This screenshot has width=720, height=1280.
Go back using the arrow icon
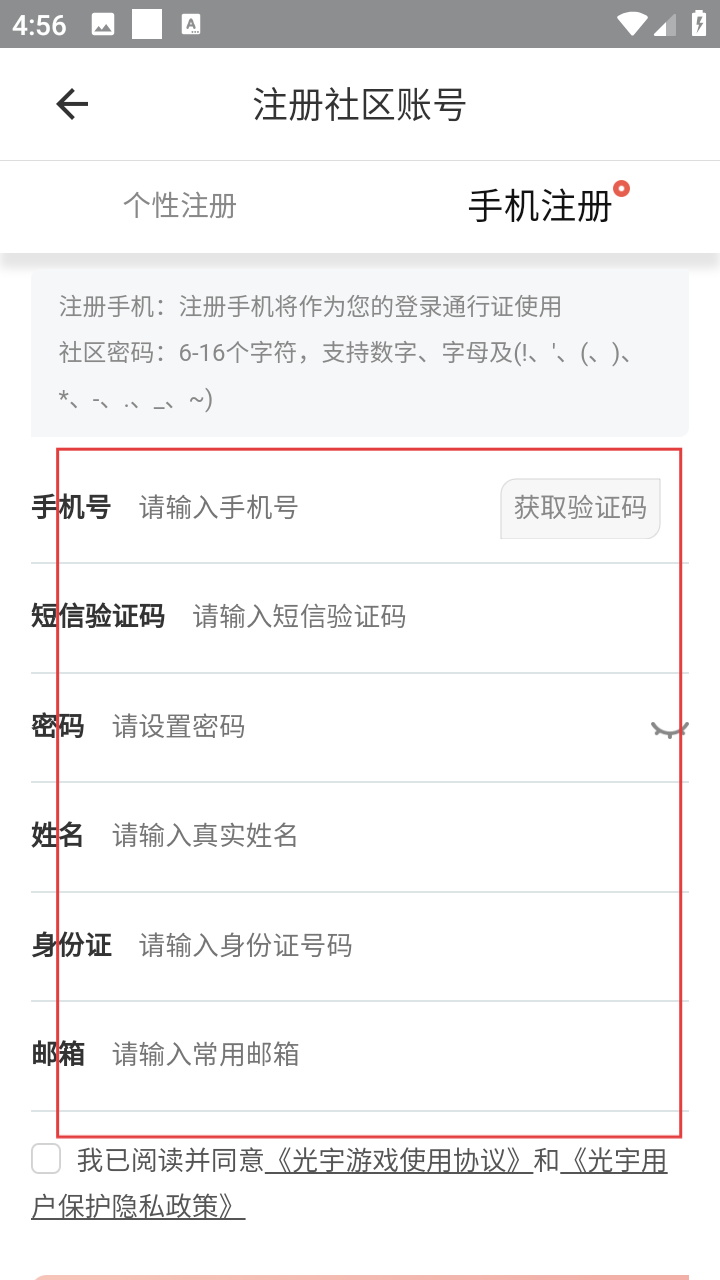coord(72,104)
